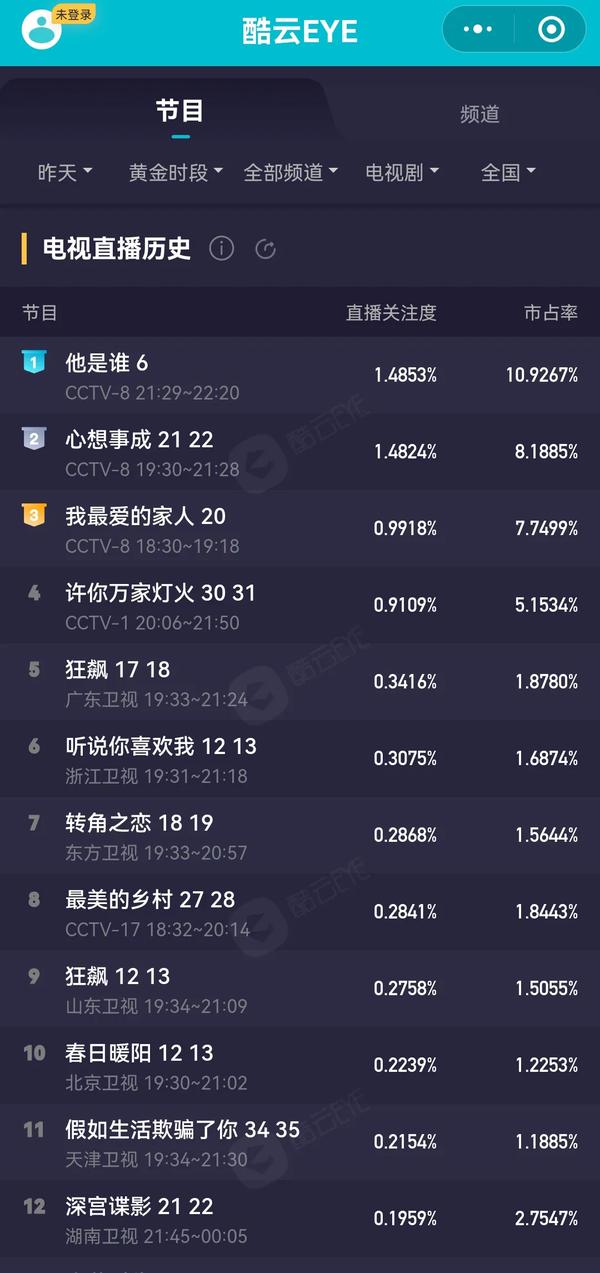This screenshot has width=600, height=1273.
Task: Open the 全国 region dropdown
Action: [508, 172]
